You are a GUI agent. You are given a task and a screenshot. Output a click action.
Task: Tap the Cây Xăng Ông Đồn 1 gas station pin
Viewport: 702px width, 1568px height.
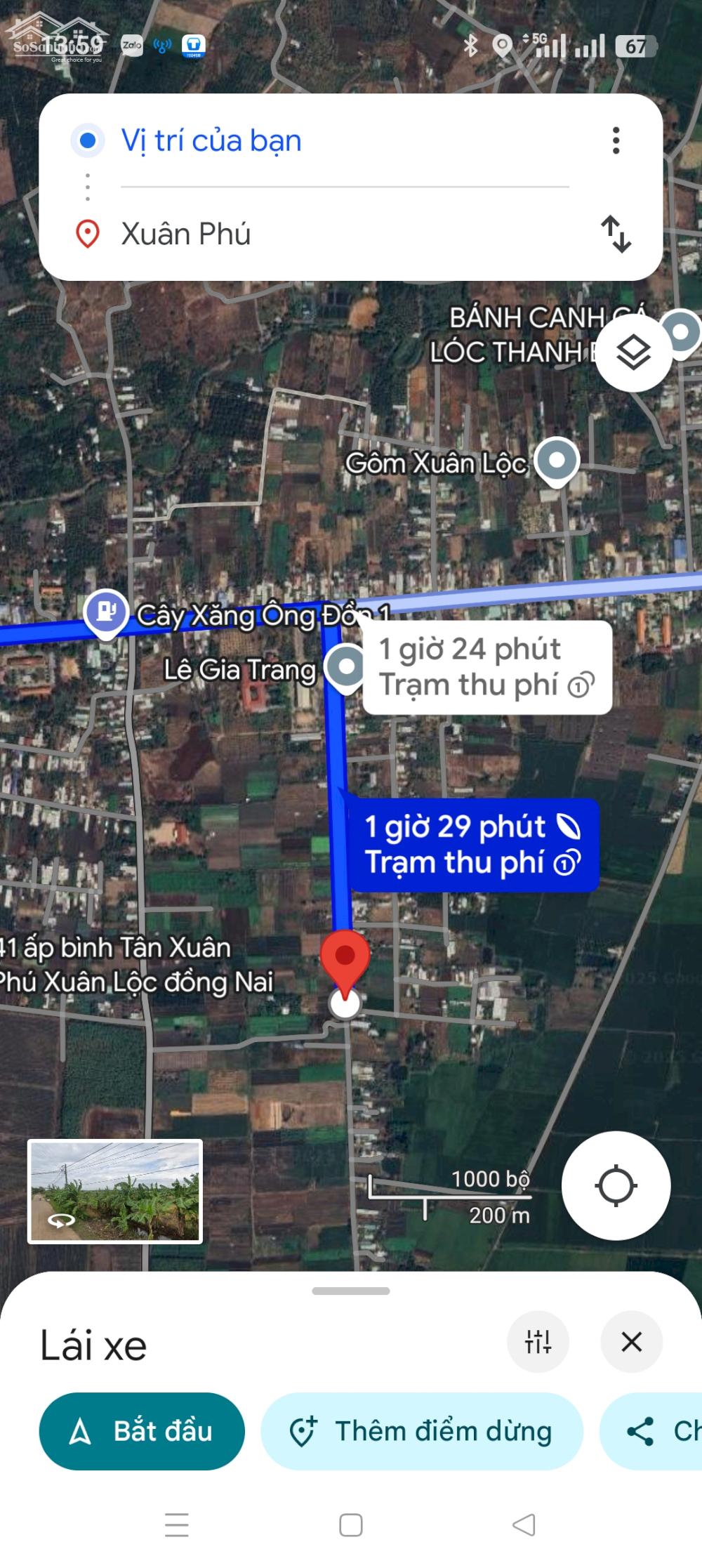105,616
